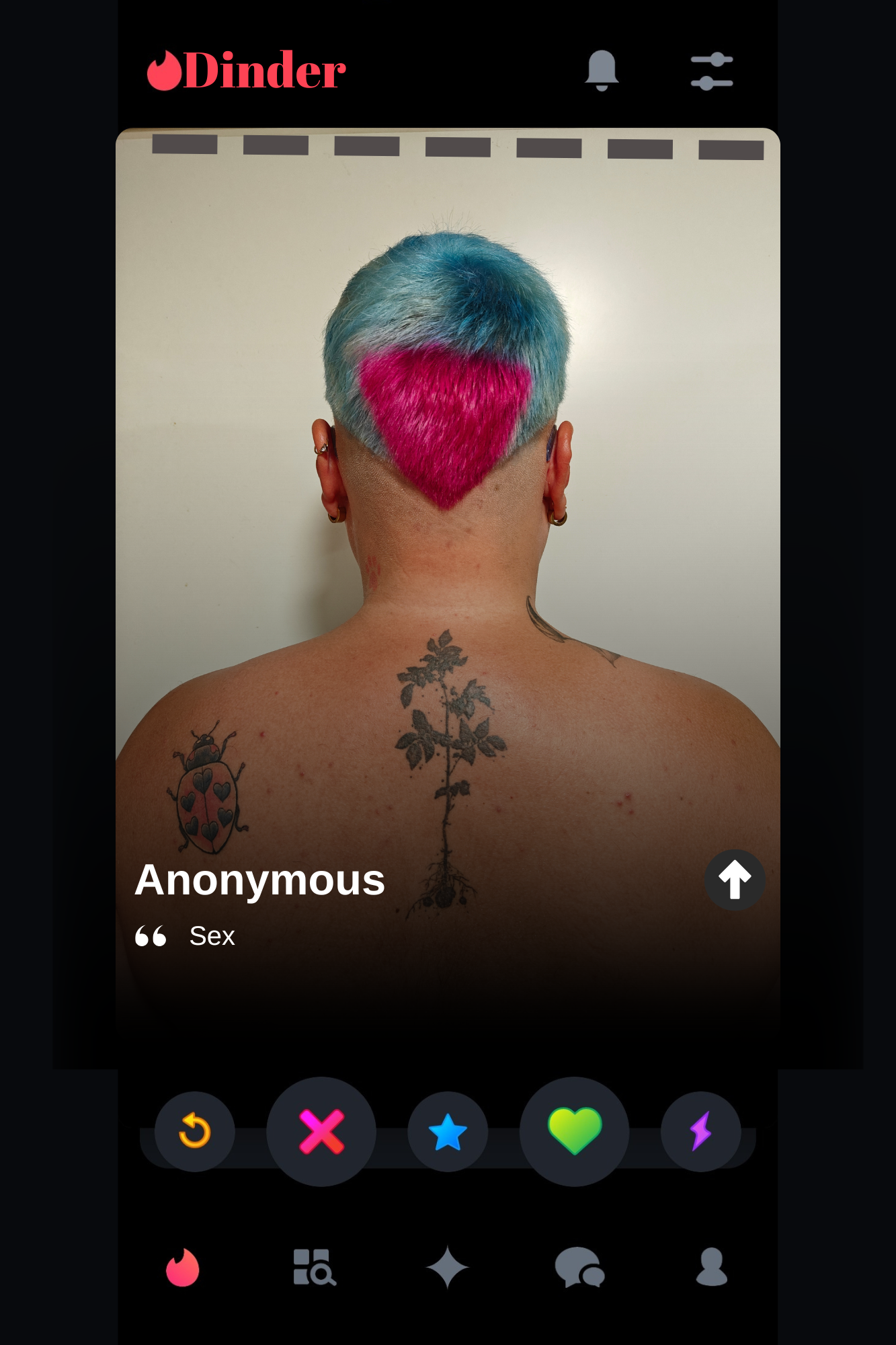Open the Explore search tab
This screenshot has width=896, height=1345.
(x=314, y=1268)
